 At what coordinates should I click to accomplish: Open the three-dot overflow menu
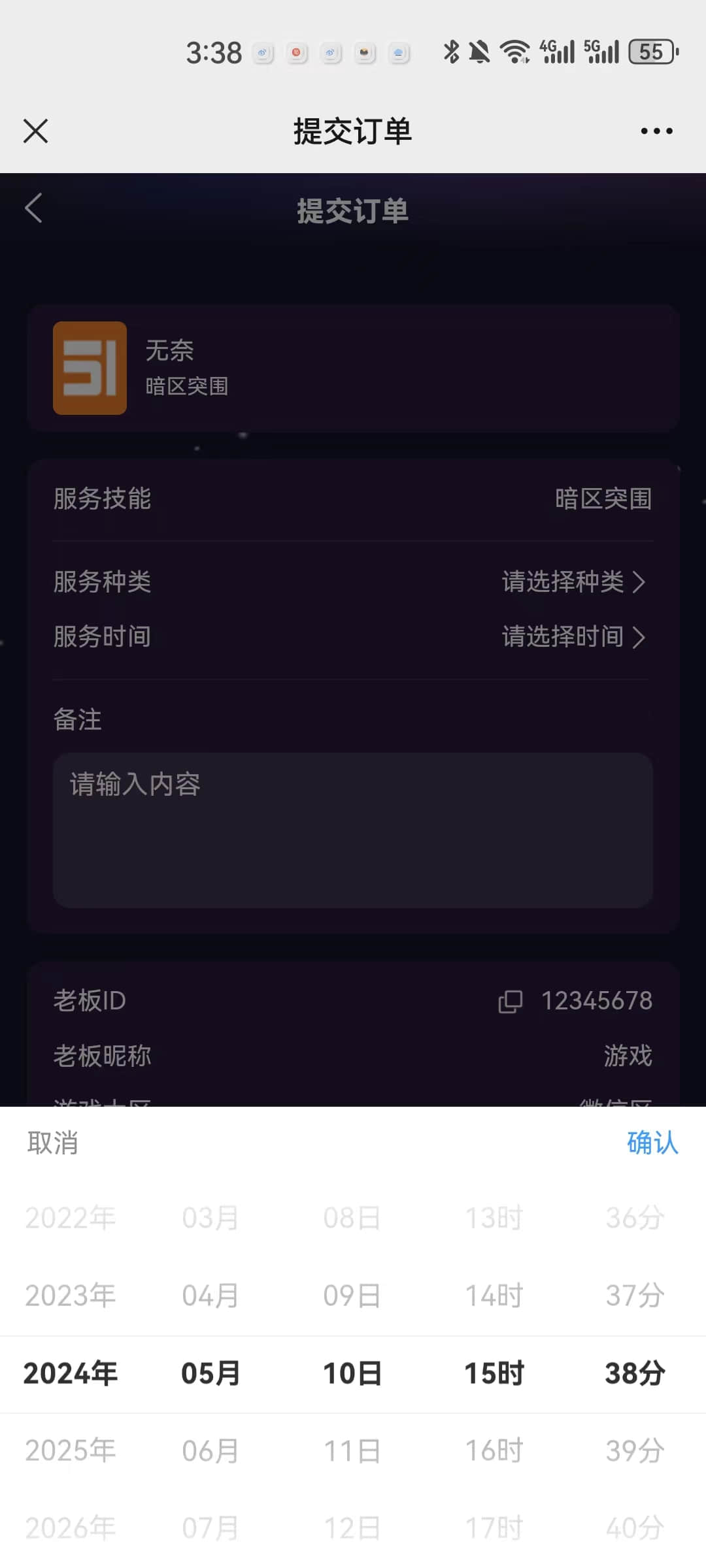(656, 131)
